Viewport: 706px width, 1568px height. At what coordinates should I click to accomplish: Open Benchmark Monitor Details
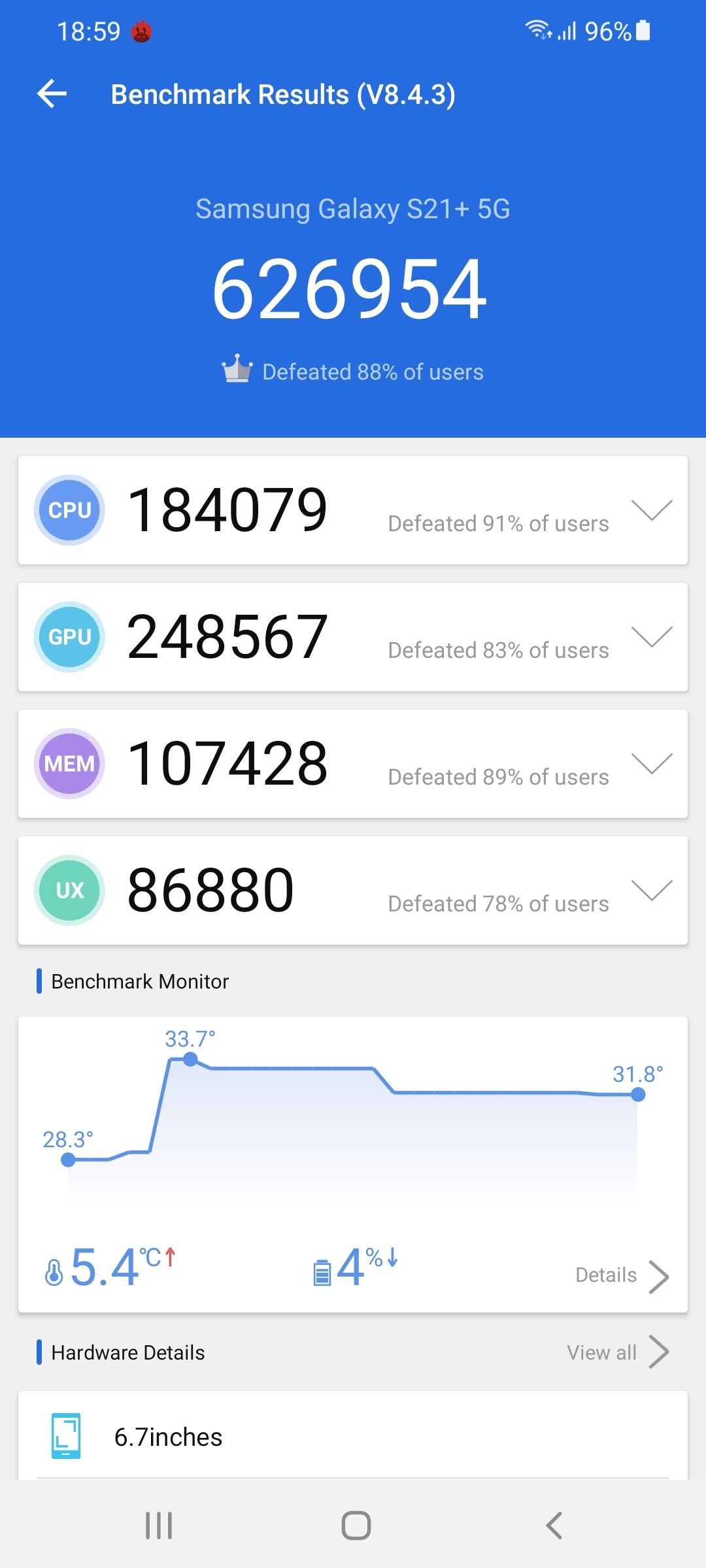(x=621, y=1275)
